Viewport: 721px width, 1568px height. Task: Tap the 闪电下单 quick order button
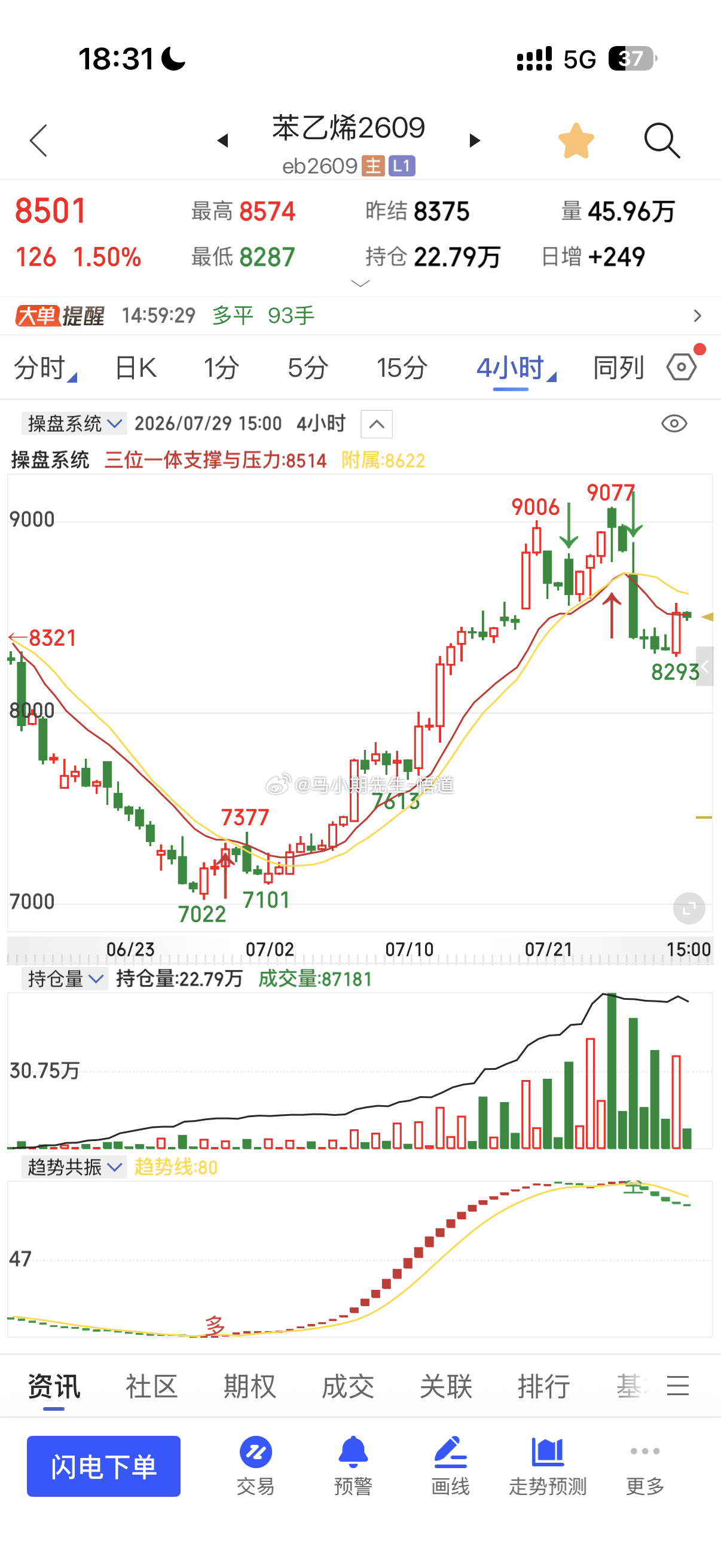tap(103, 1466)
